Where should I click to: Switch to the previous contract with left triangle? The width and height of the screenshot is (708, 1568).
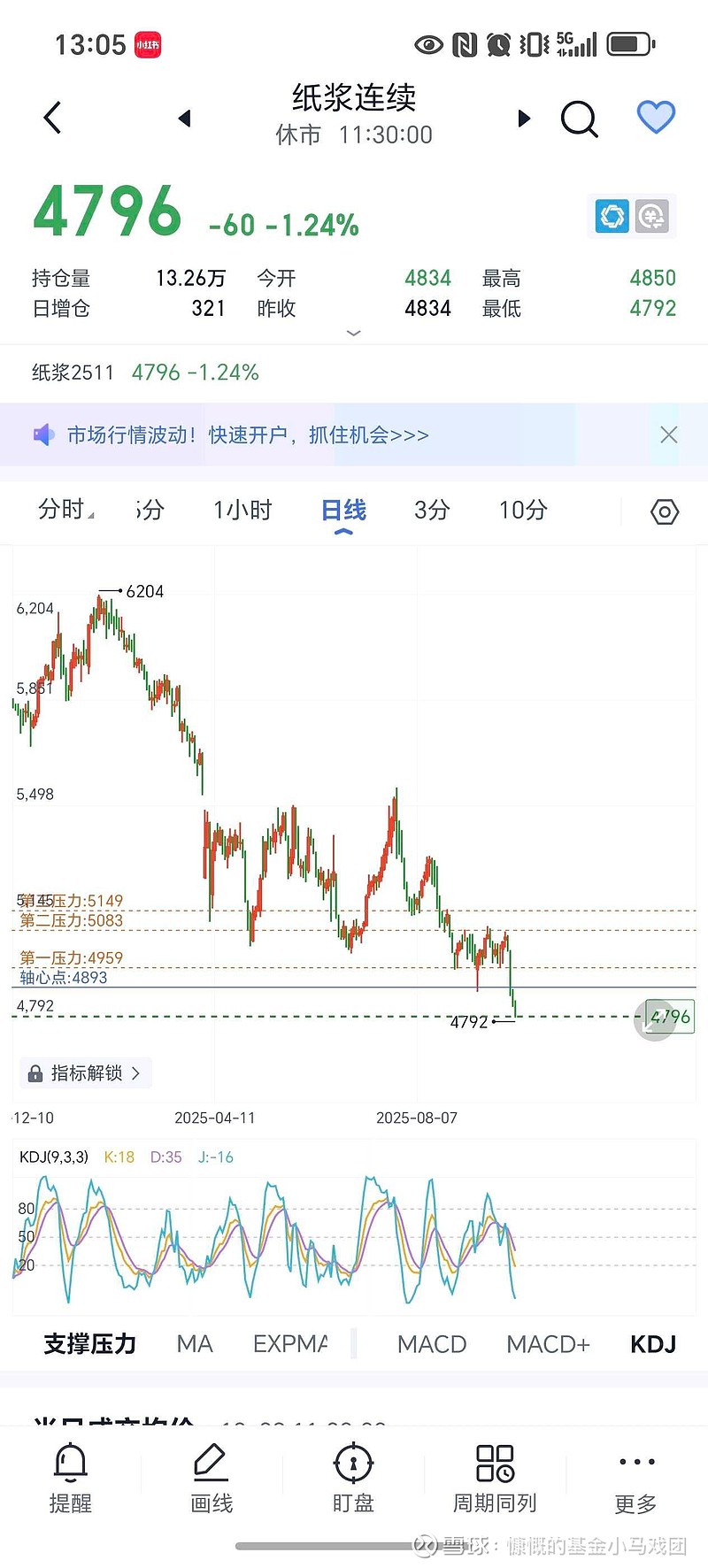pyautogui.click(x=184, y=118)
